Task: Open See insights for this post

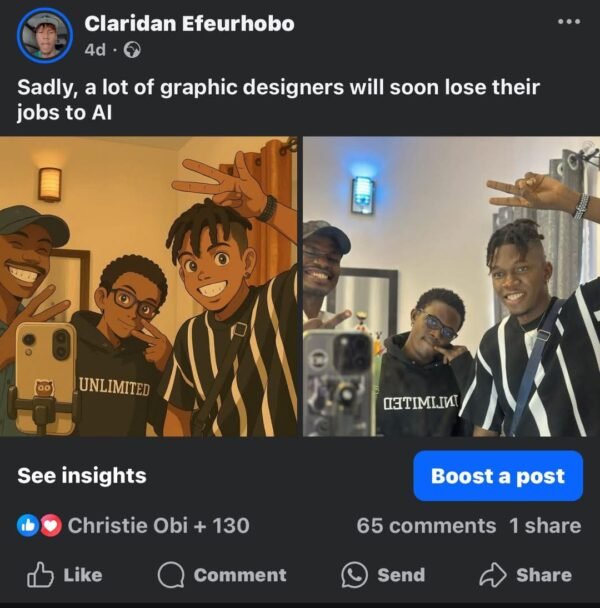Action: 82,476
